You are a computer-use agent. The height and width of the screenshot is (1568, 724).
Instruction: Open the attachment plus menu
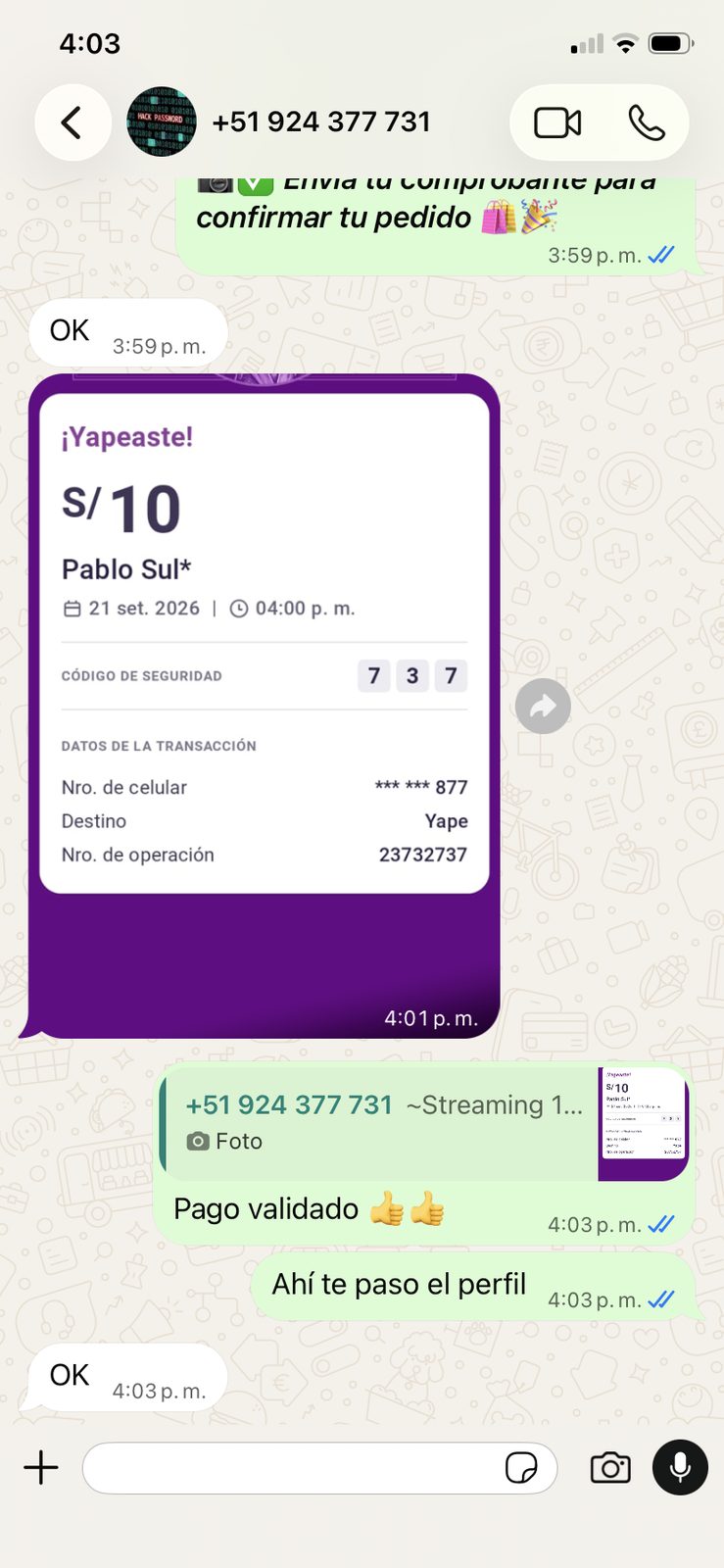pyautogui.click(x=41, y=1468)
